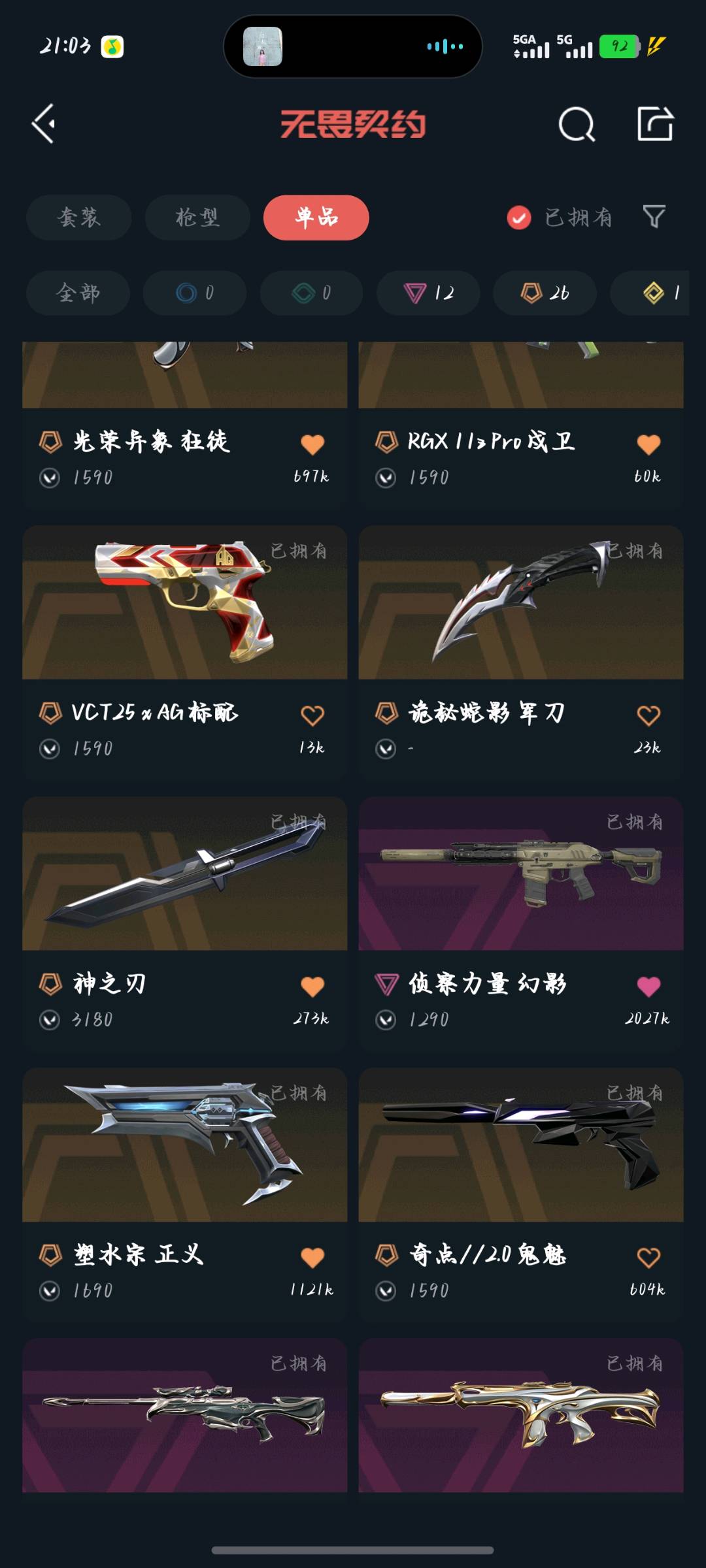Viewport: 706px width, 1568px height.
Task: Filter by the blue circle tier chip showing 0
Action: click(x=195, y=293)
